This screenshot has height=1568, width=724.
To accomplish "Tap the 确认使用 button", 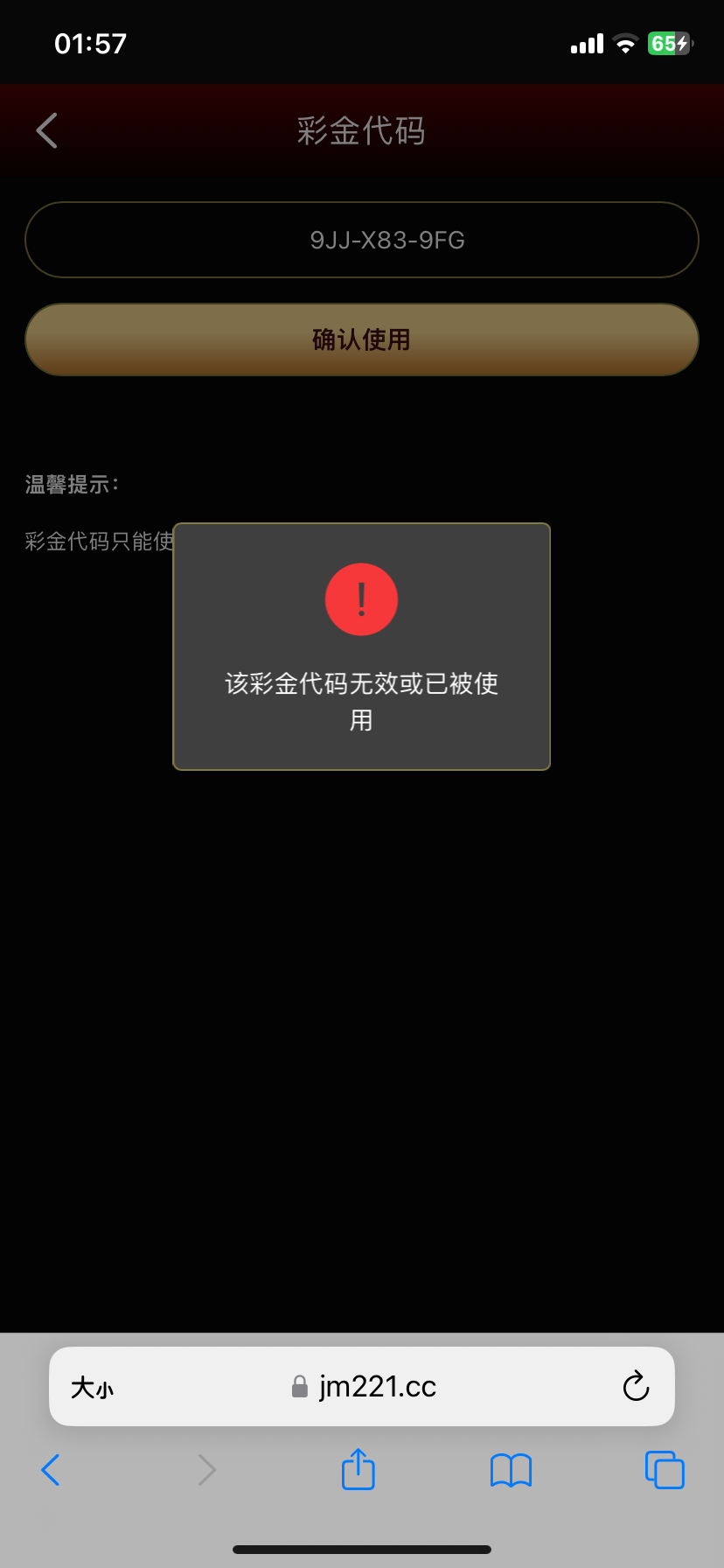I will [362, 339].
